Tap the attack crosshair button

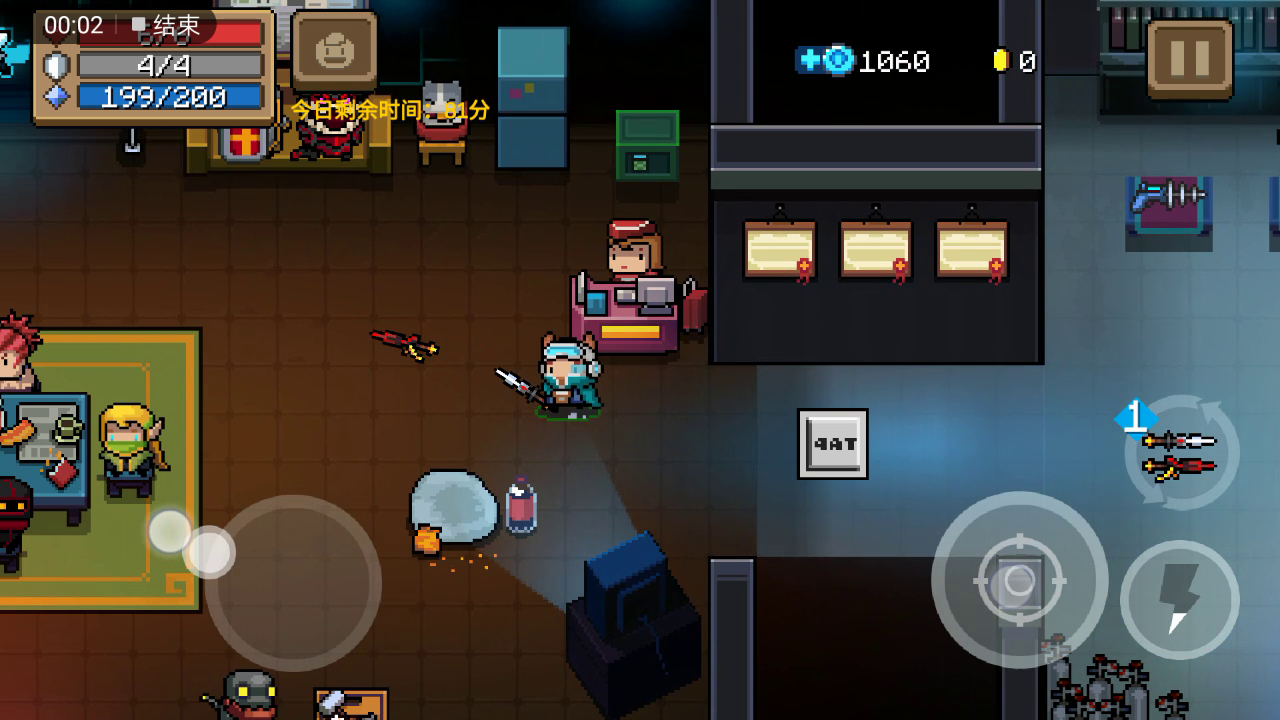[1019, 580]
